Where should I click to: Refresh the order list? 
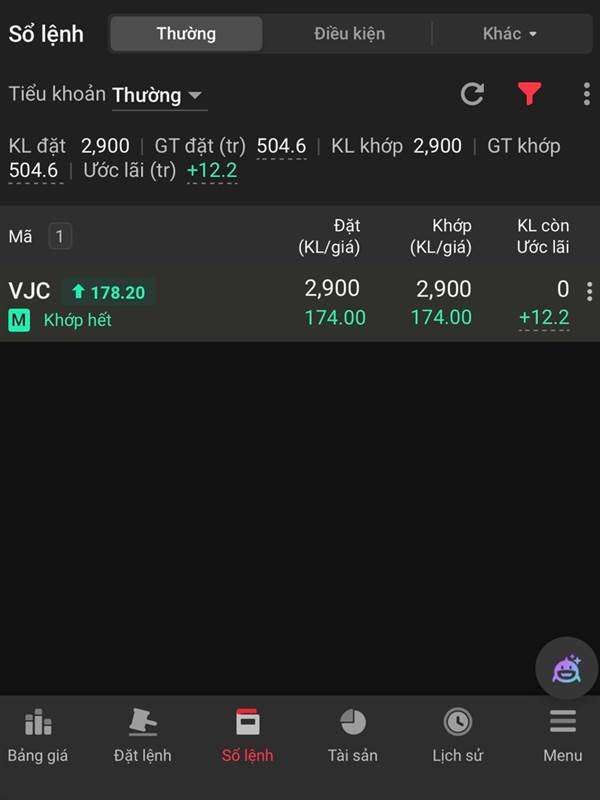click(x=472, y=94)
